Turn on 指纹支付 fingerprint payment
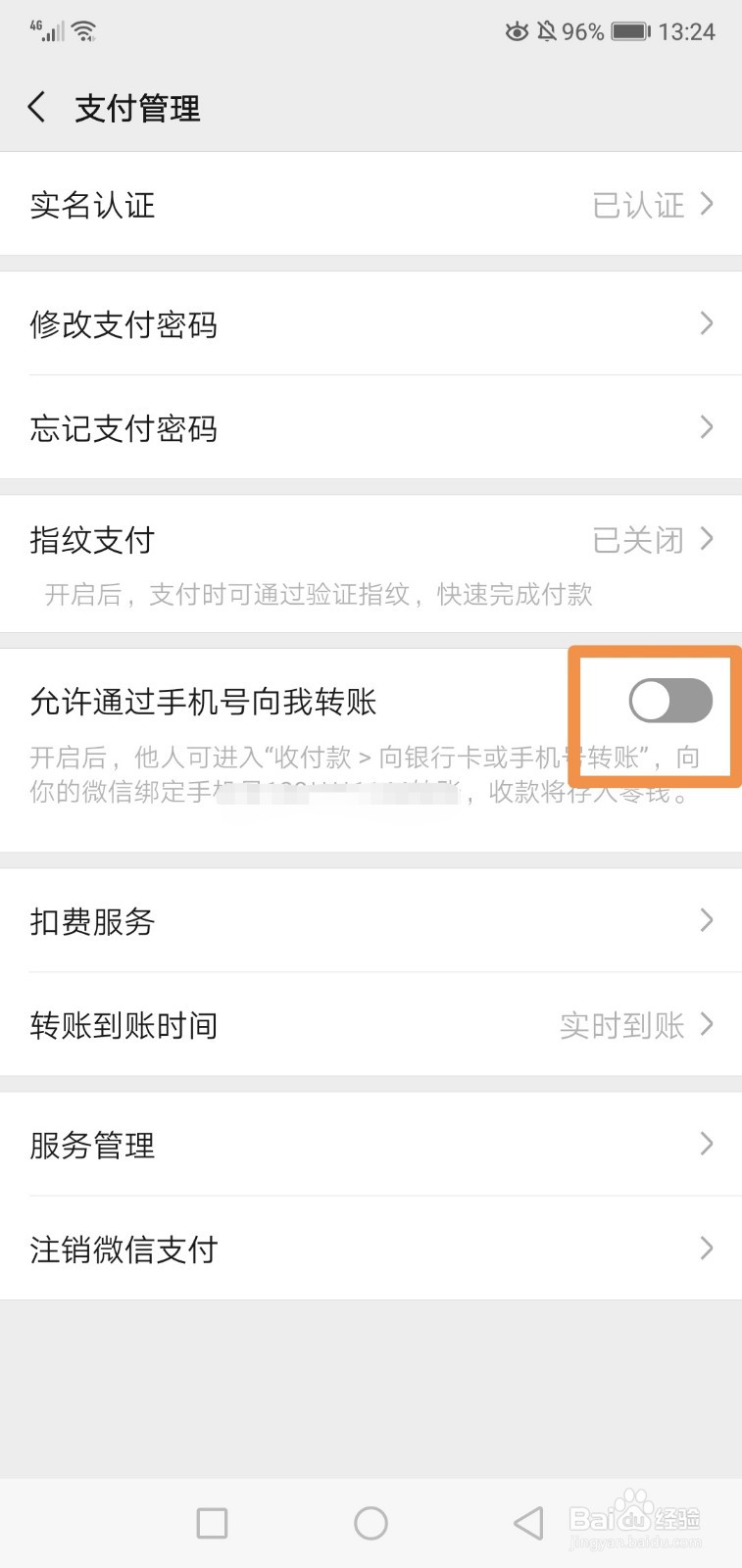The width and height of the screenshot is (742, 1568). (372, 539)
